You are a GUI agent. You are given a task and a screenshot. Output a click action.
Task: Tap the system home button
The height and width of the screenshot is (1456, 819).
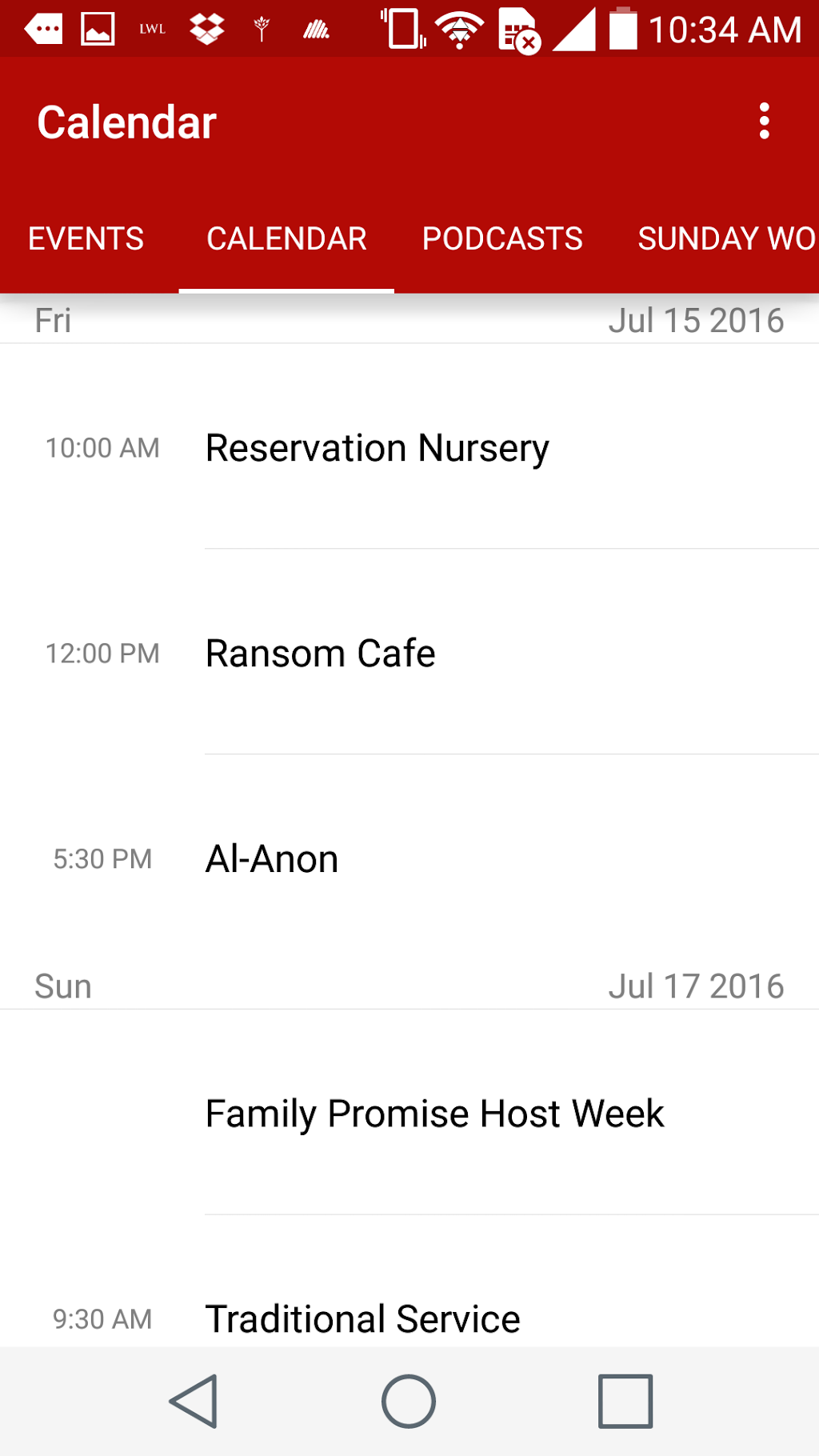(409, 1402)
